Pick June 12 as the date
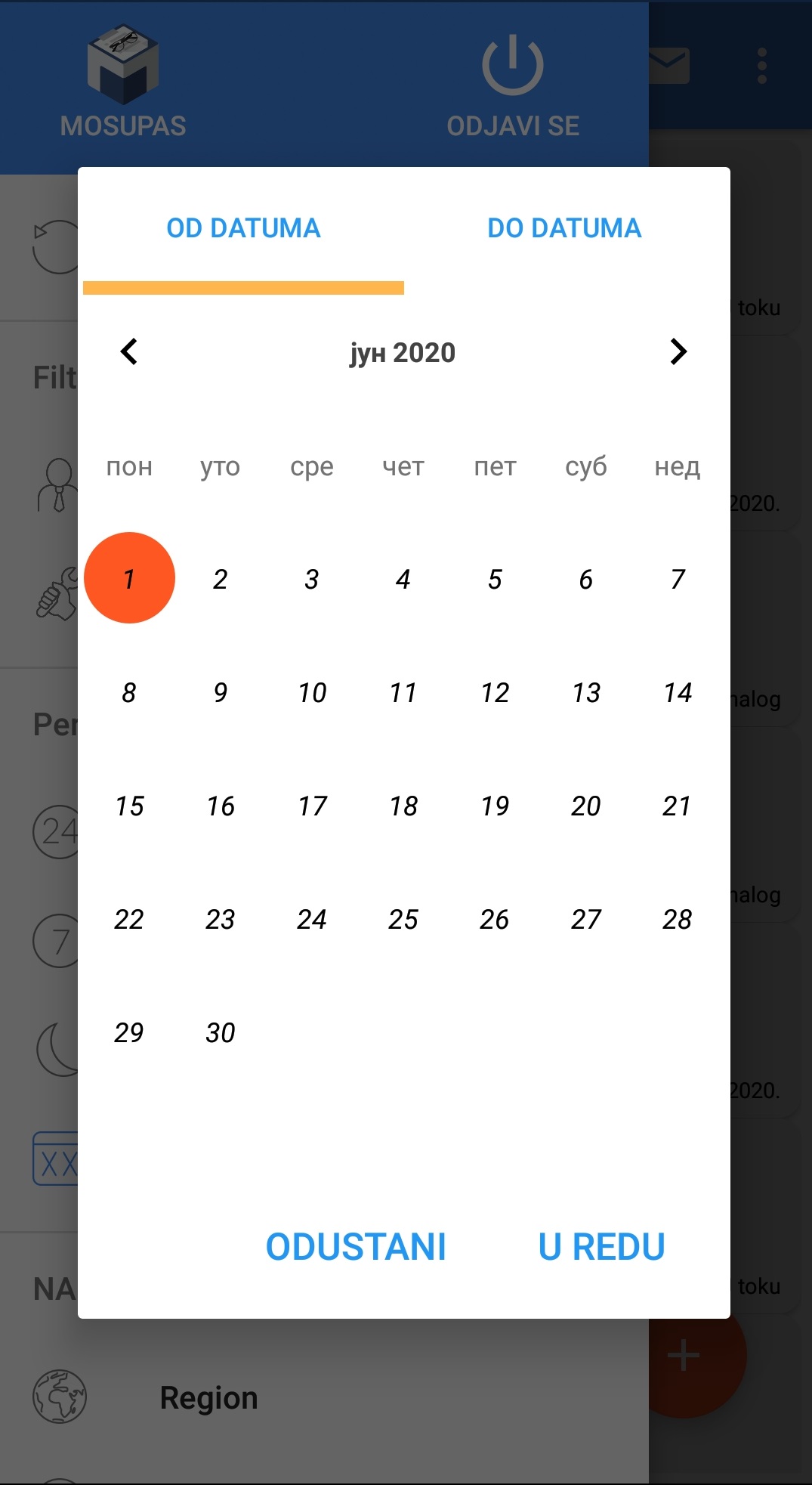 point(495,692)
